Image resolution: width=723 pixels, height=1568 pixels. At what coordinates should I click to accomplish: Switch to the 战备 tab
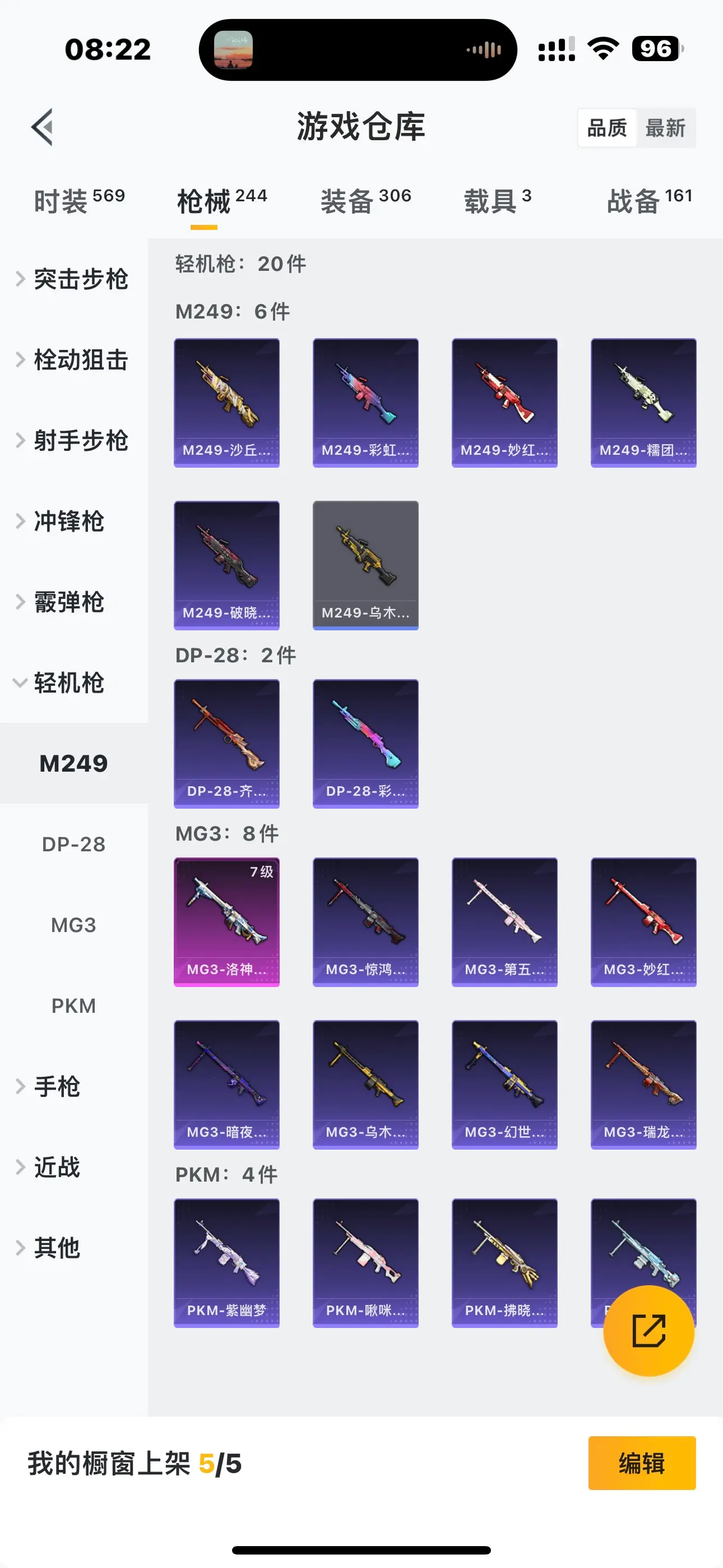pyautogui.click(x=650, y=201)
